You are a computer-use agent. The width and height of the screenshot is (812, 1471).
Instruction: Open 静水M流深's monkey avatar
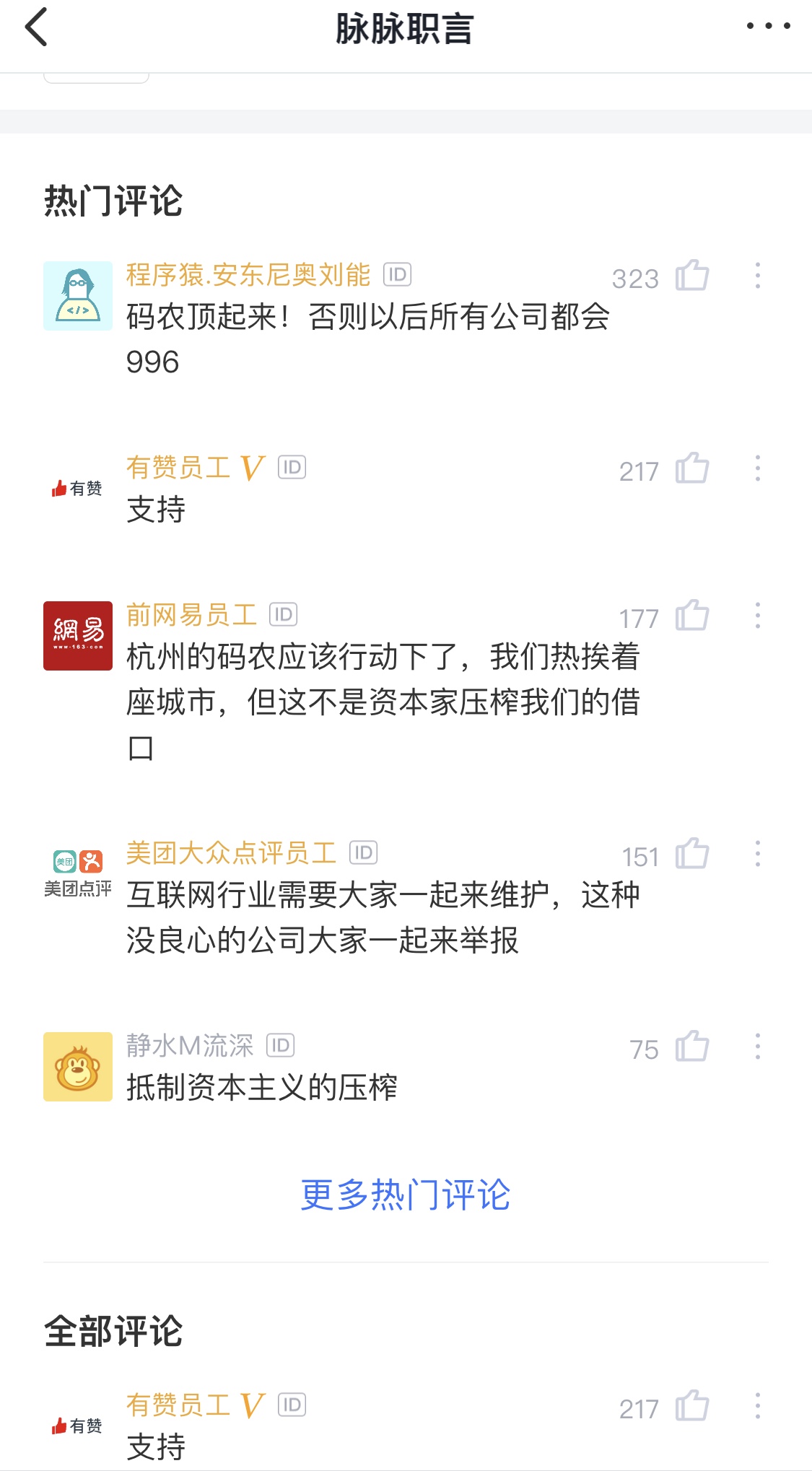pos(78,1067)
